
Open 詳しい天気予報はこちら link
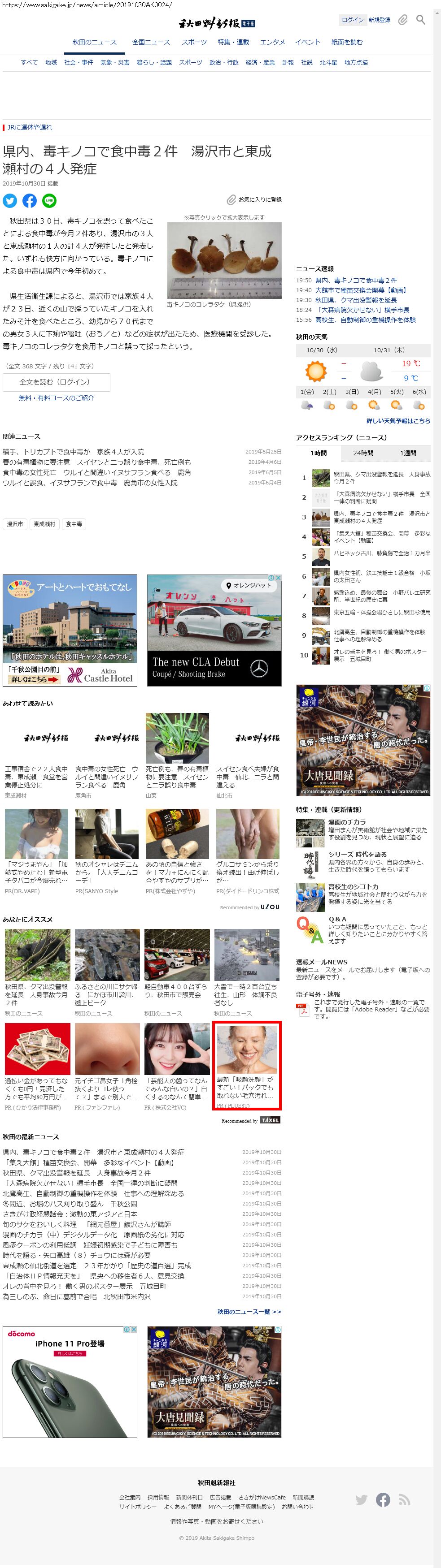(398, 421)
